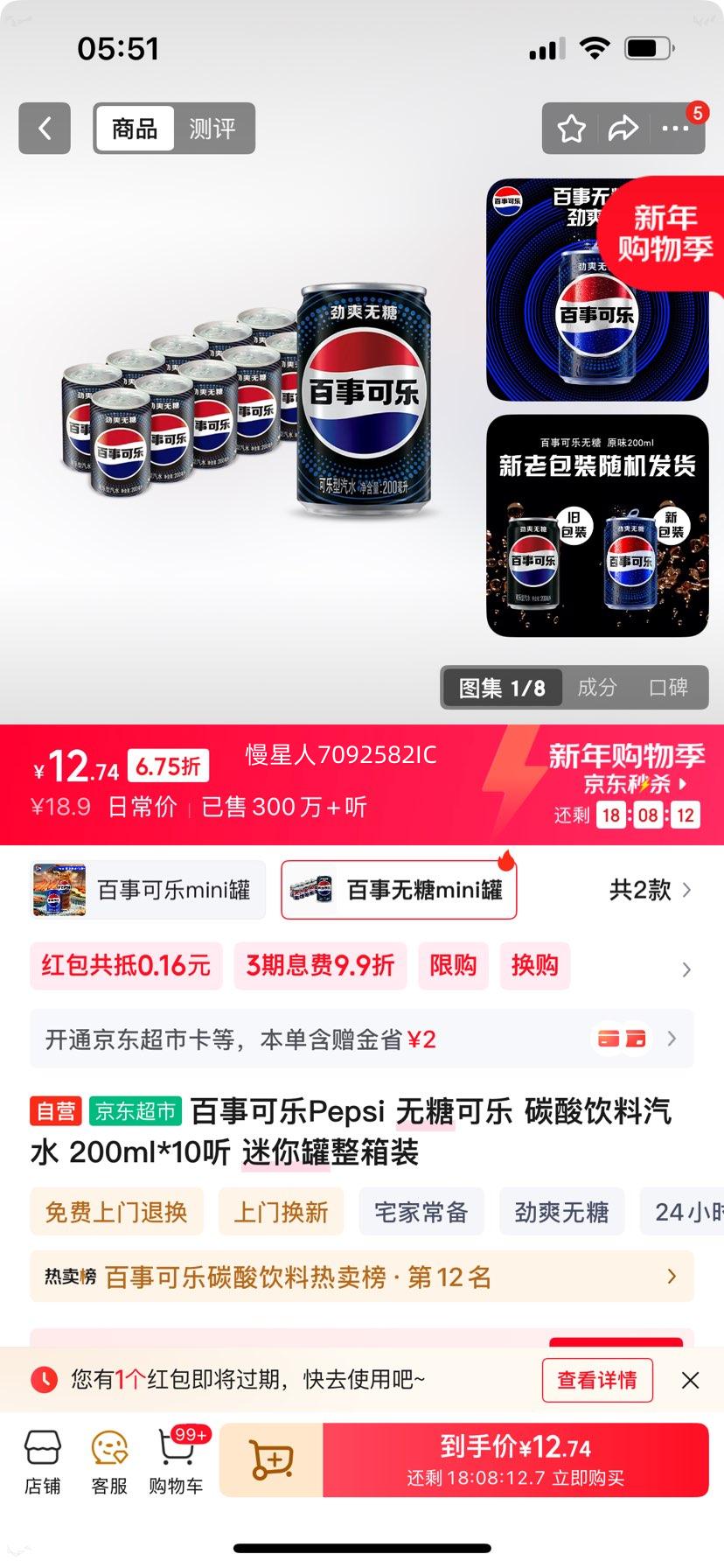Select the 百事无糖mini罐 variant
The width and height of the screenshot is (724, 1568).
click(398, 889)
